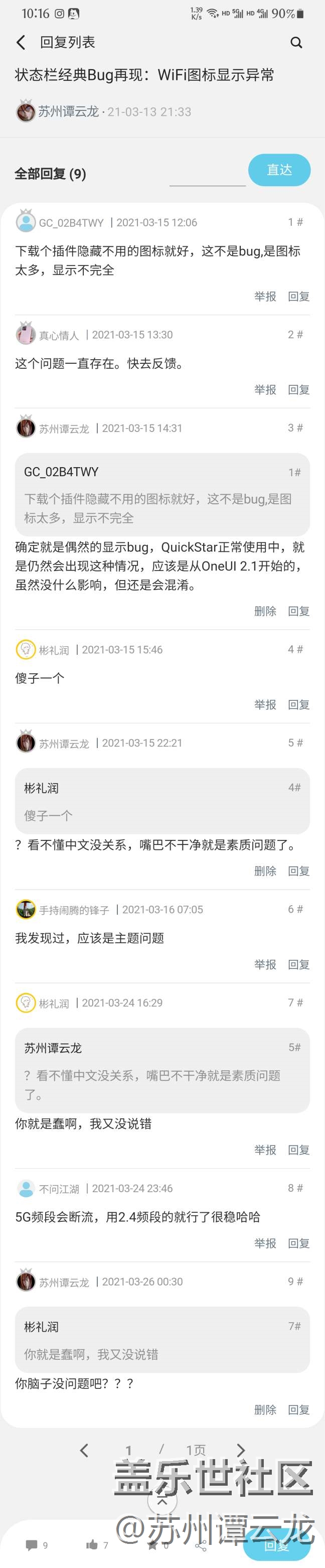Reply to GC_02B4TWY's 1# comment
The height and width of the screenshot is (1568, 325).
pyautogui.click(x=299, y=297)
